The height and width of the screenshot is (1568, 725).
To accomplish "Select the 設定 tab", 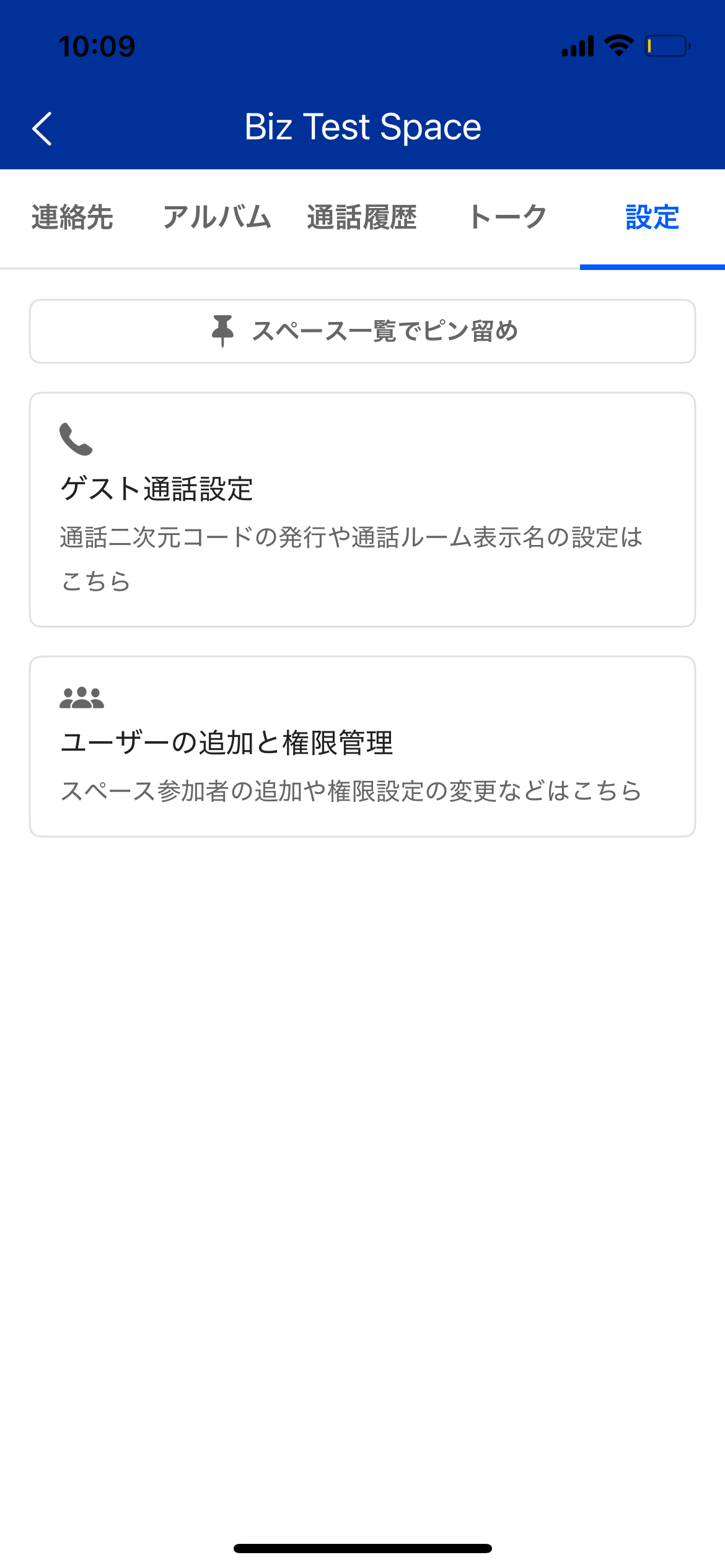I will (651, 218).
